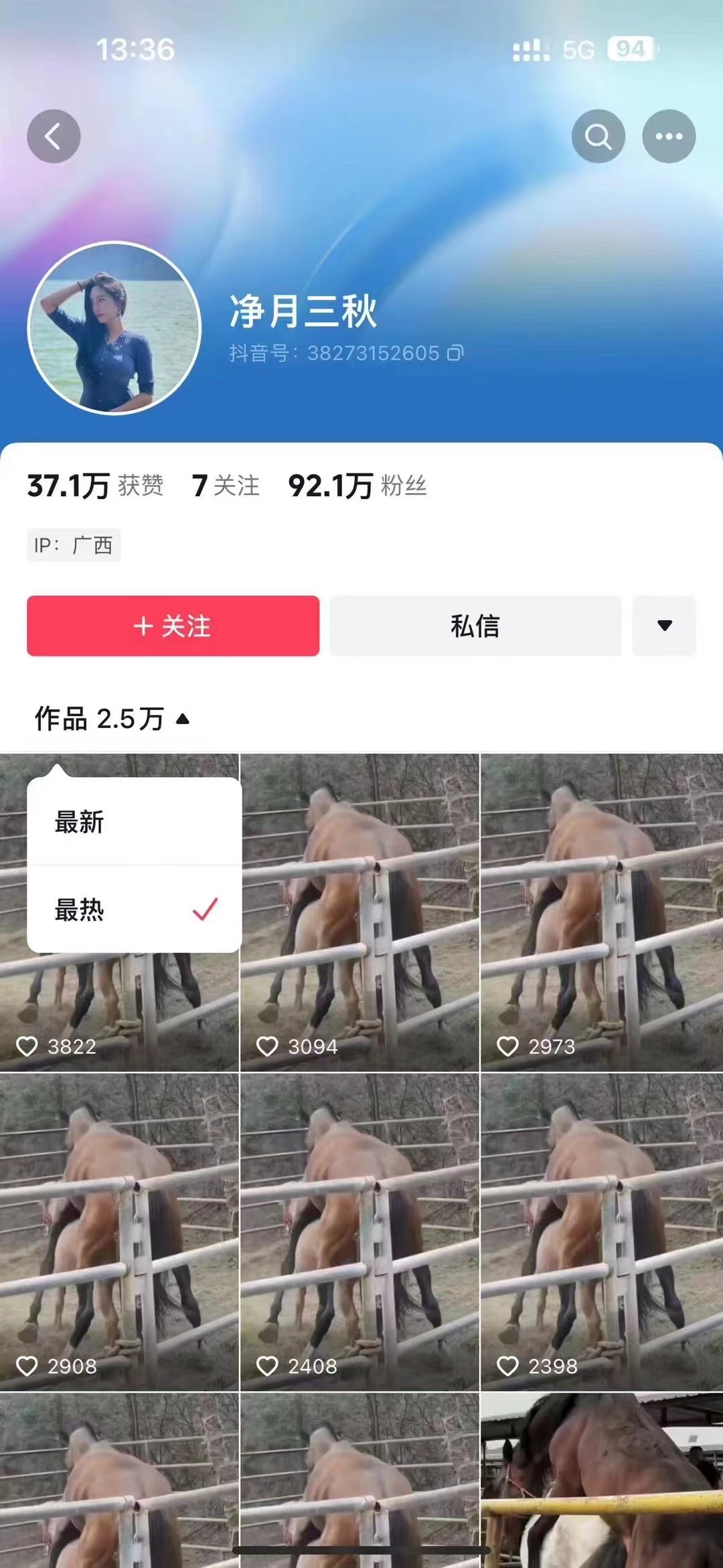This screenshot has height=1568, width=723.
Task: Copy the Douyin ID number
Action: [x=455, y=353]
